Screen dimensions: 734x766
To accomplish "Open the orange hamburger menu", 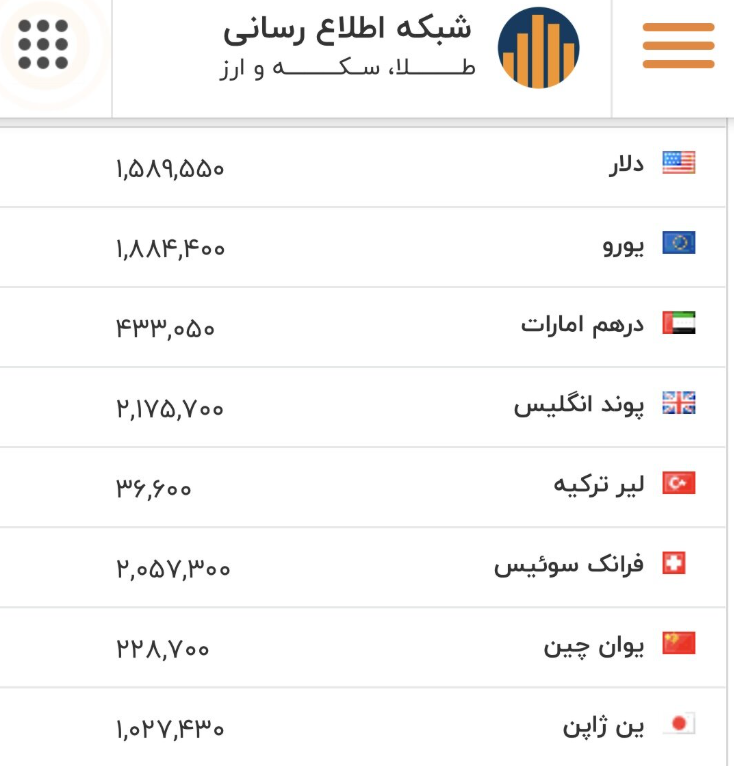I will pos(678,46).
